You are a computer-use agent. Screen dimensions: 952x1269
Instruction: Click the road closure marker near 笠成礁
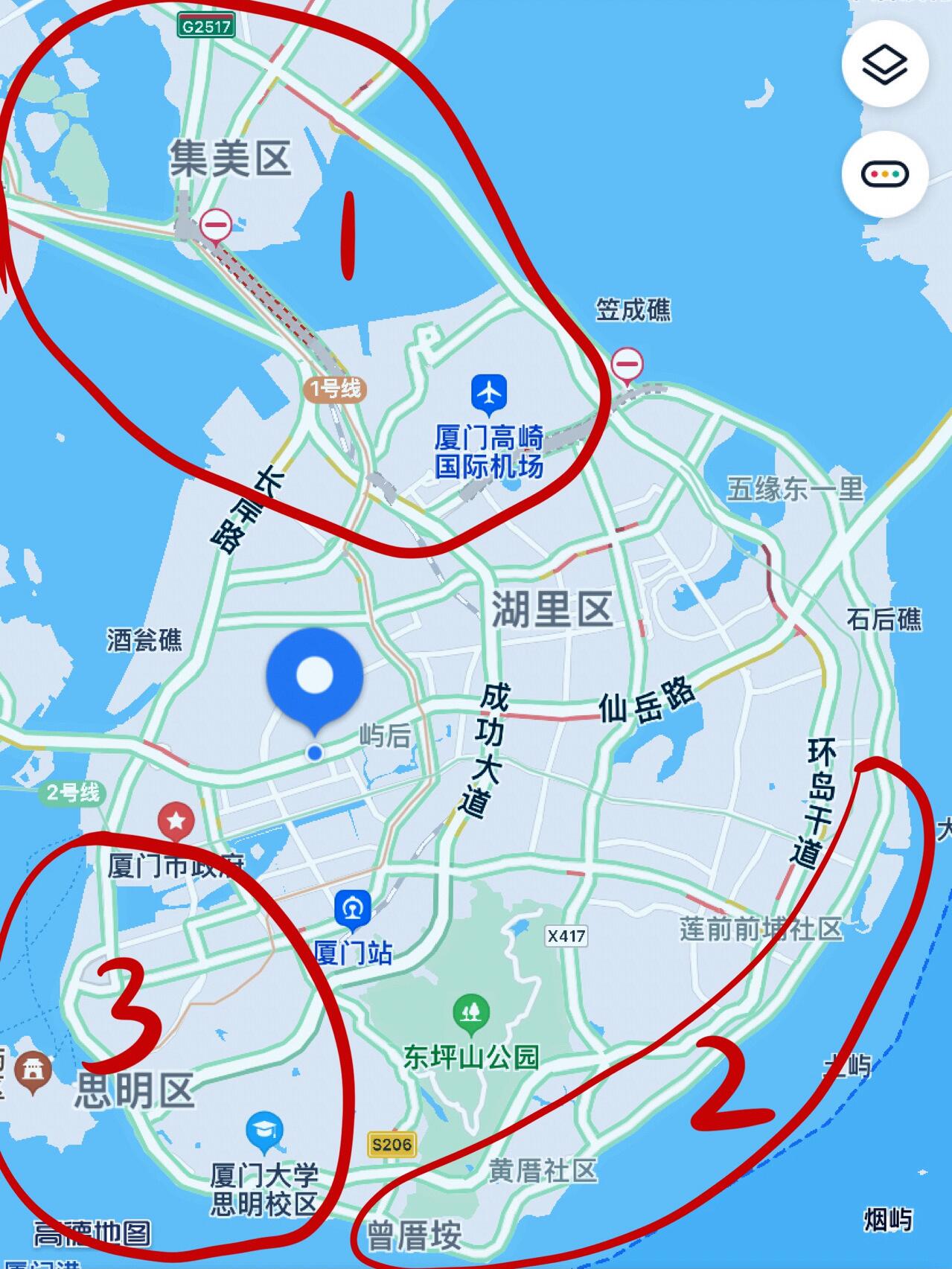(x=627, y=362)
